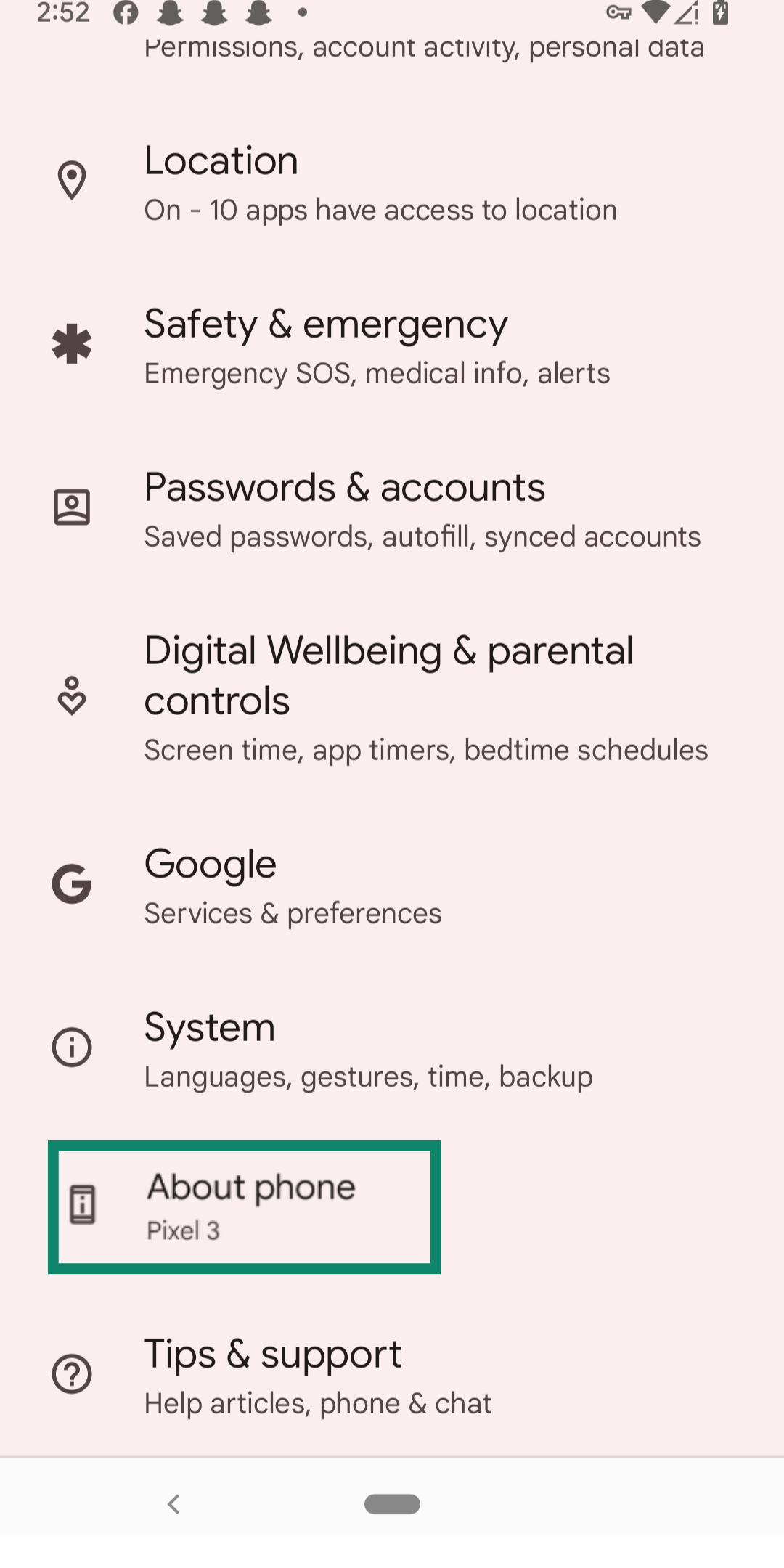This screenshot has height=1568, width=784.
Task: Open Digital Wellbeing & parental controls
Action: (x=425, y=697)
